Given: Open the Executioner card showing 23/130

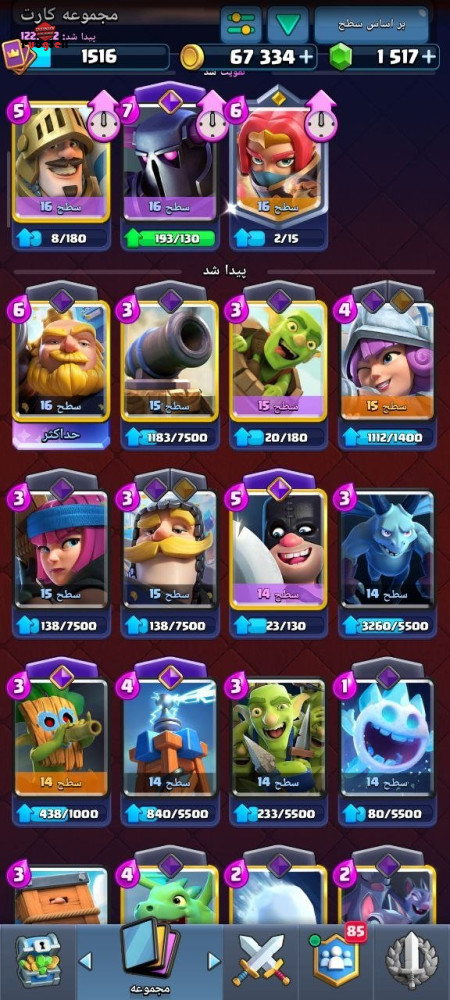Looking at the screenshot, I should click(x=279, y=555).
